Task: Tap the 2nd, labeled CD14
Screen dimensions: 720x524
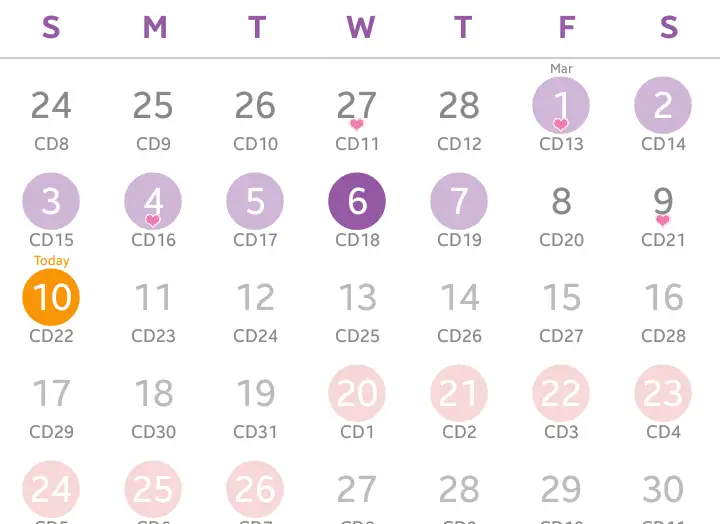Action: (x=663, y=105)
